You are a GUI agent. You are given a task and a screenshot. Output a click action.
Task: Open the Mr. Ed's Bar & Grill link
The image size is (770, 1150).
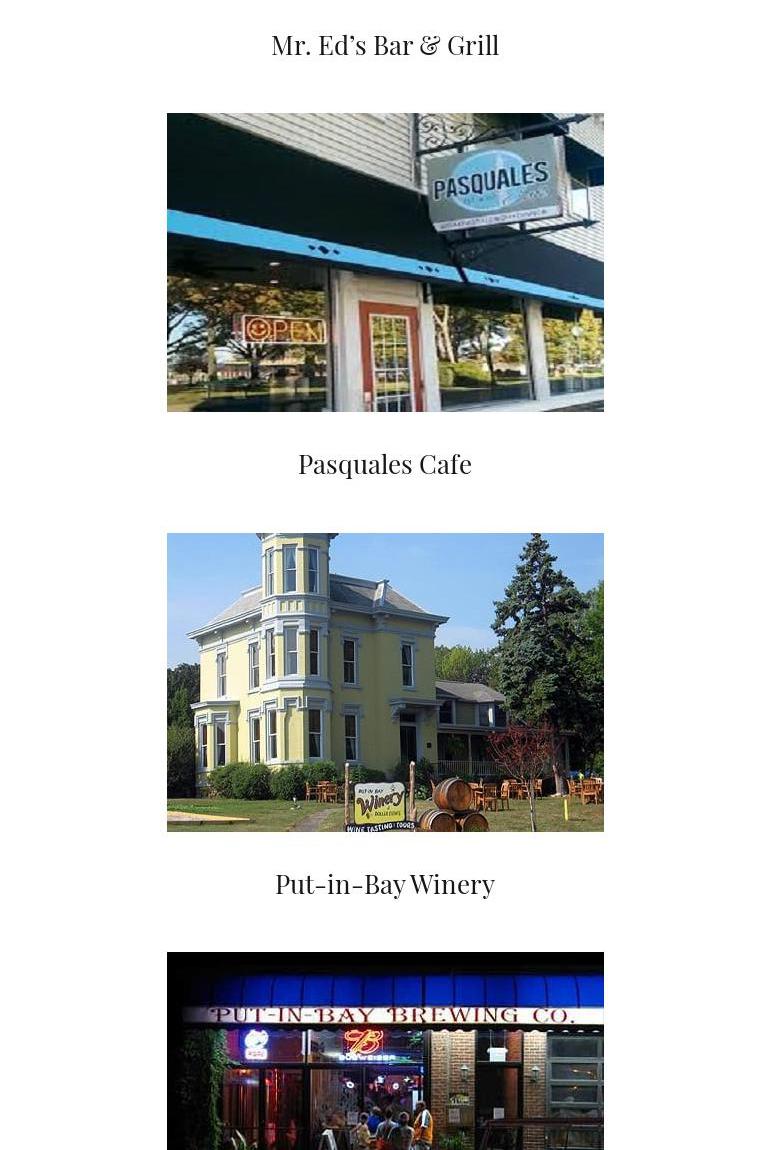coord(385,46)
